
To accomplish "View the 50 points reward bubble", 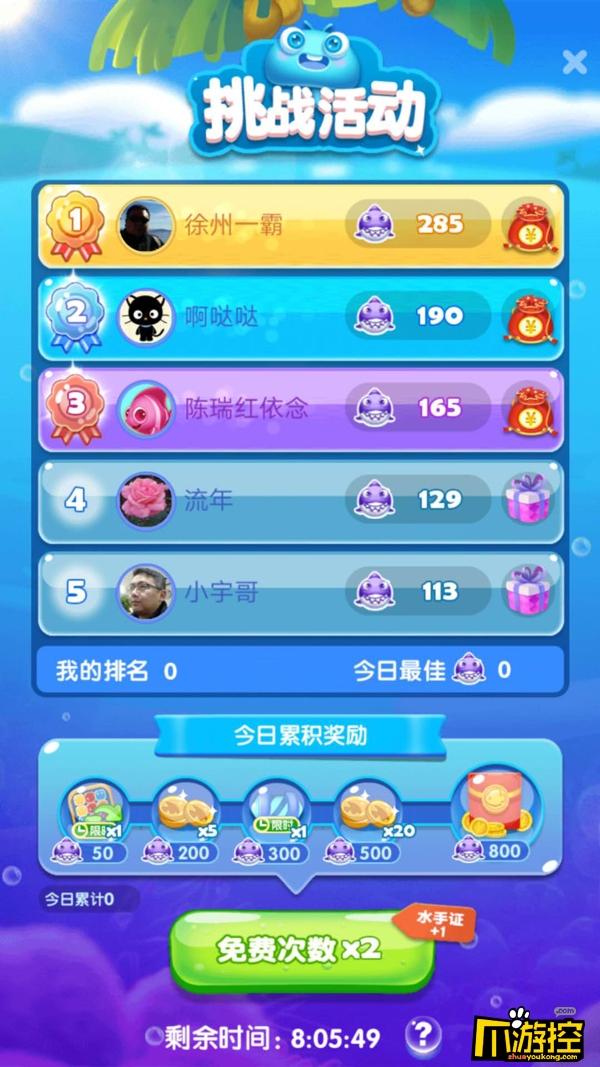I will pos(95,812).
